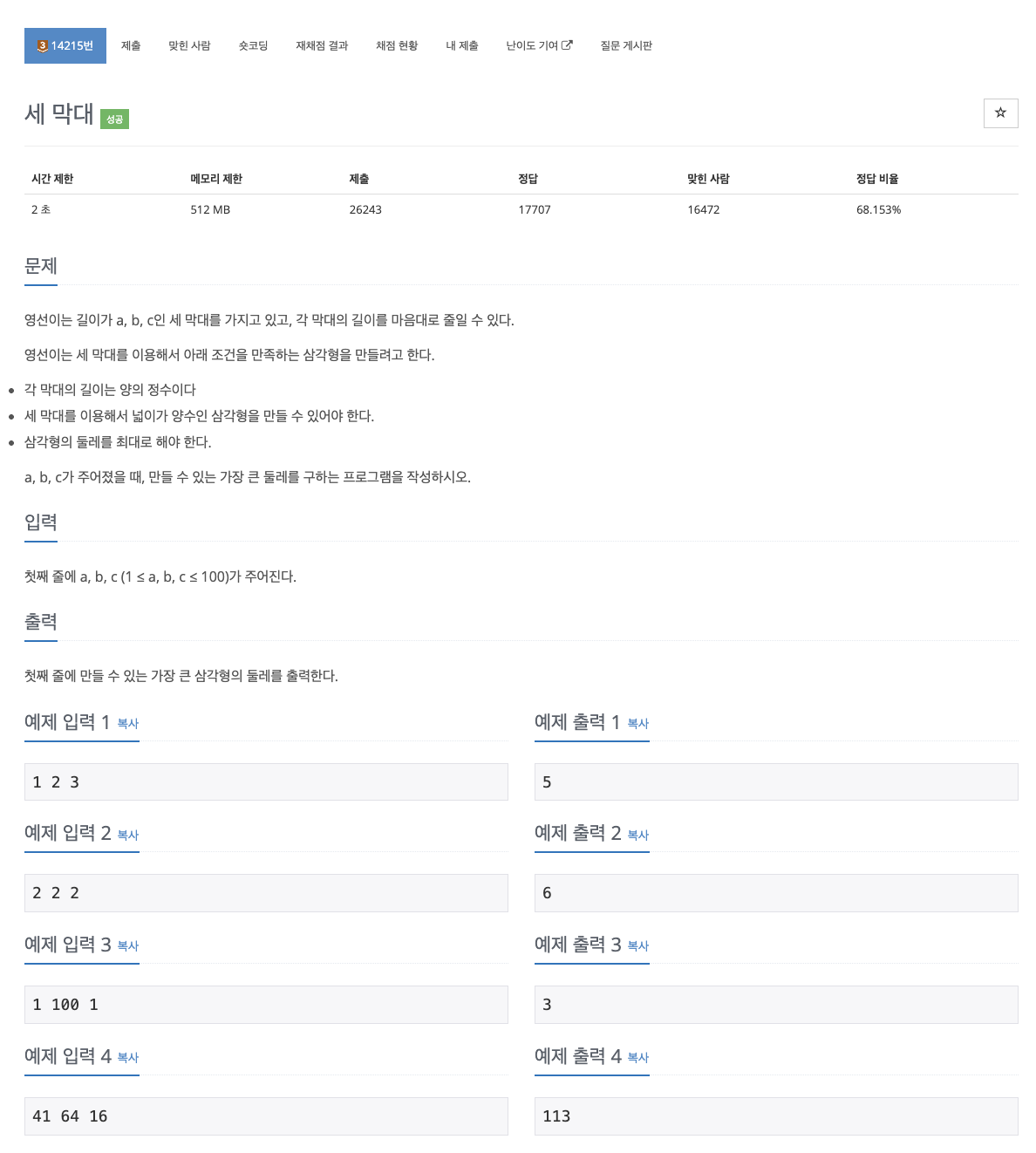View the 채점 현황 tab
Screen dimensions: 1036x1153
397,45
